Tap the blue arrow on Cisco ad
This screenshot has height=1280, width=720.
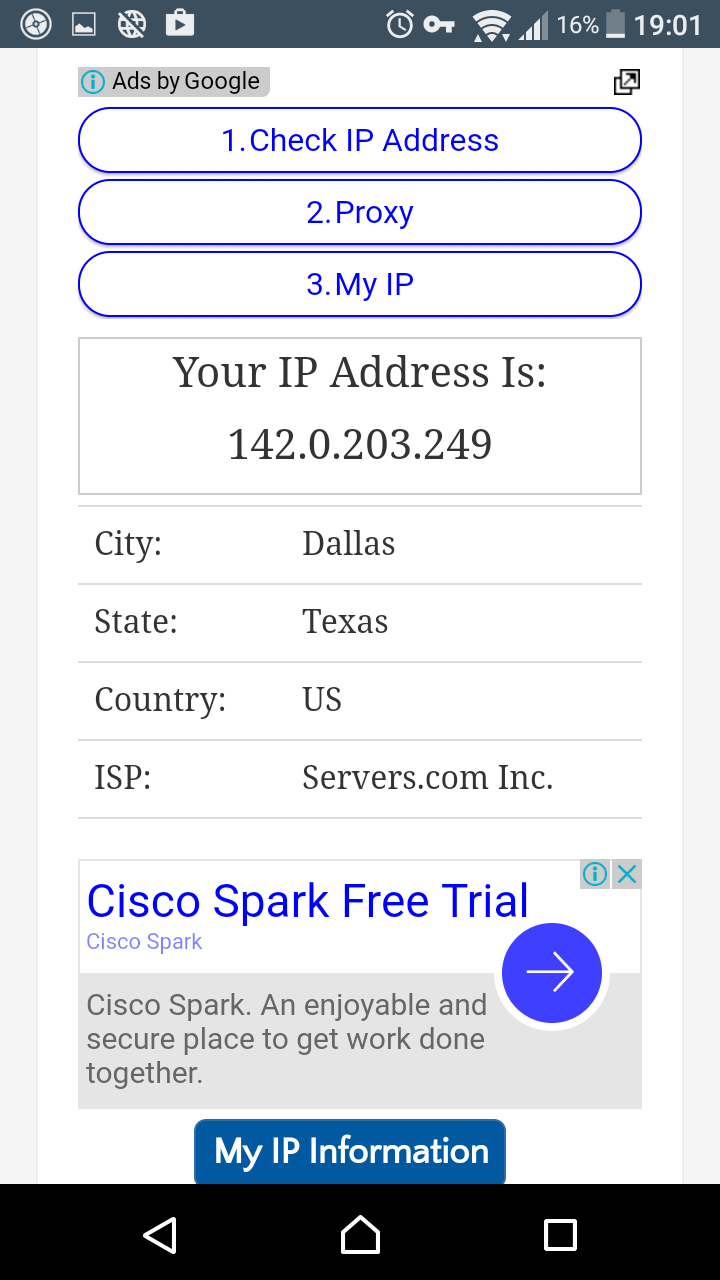(x=551, y=972)
